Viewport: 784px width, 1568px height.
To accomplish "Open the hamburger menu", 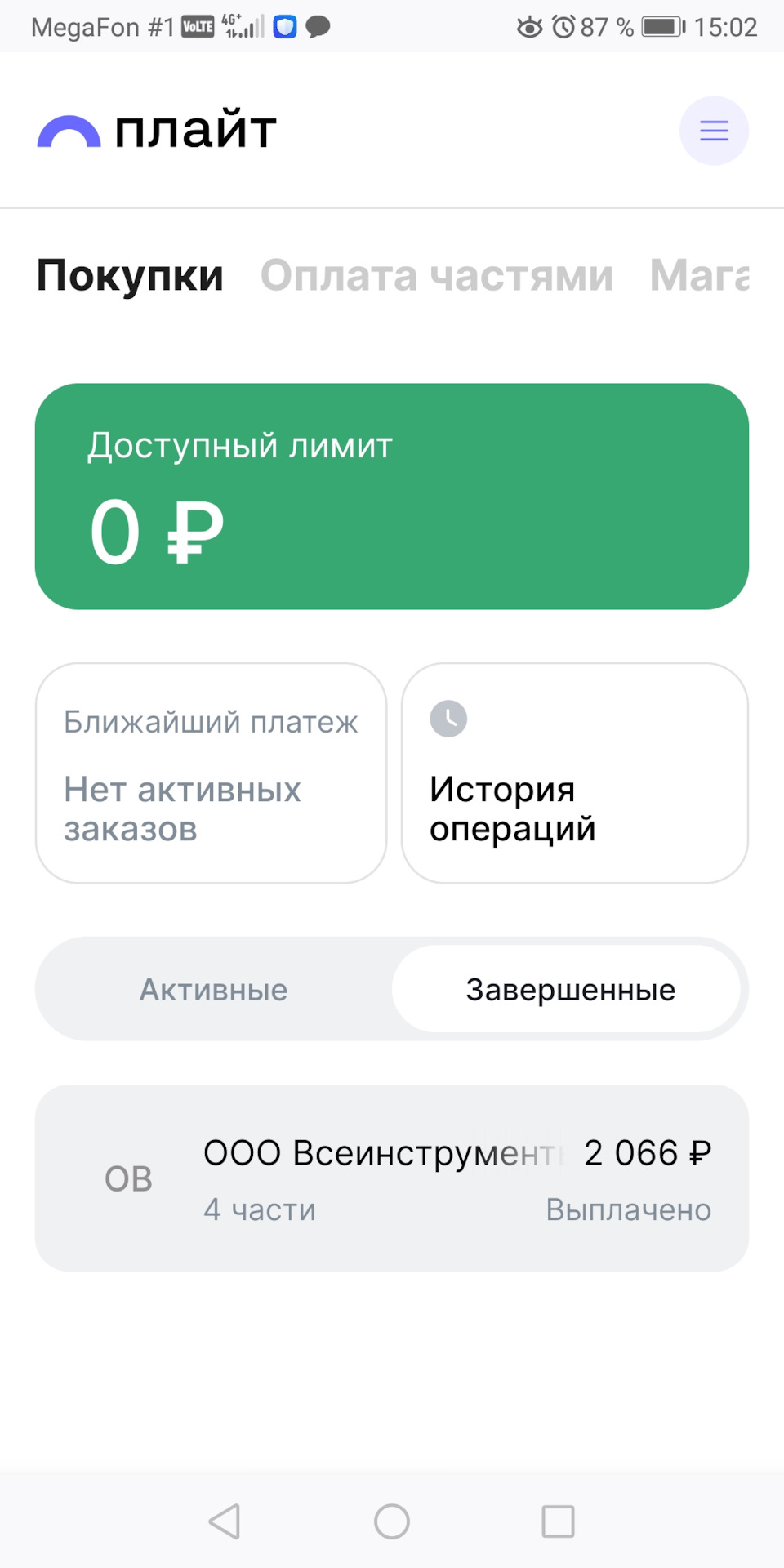I will coord(714,131).
